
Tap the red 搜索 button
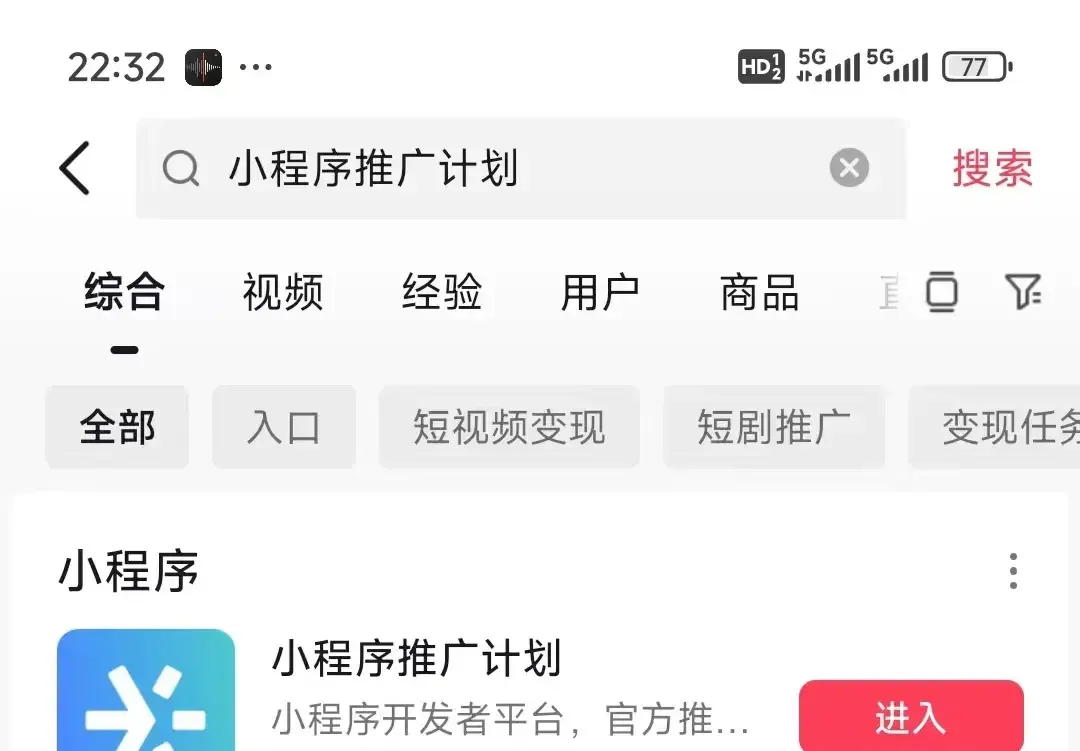(991, 169)
